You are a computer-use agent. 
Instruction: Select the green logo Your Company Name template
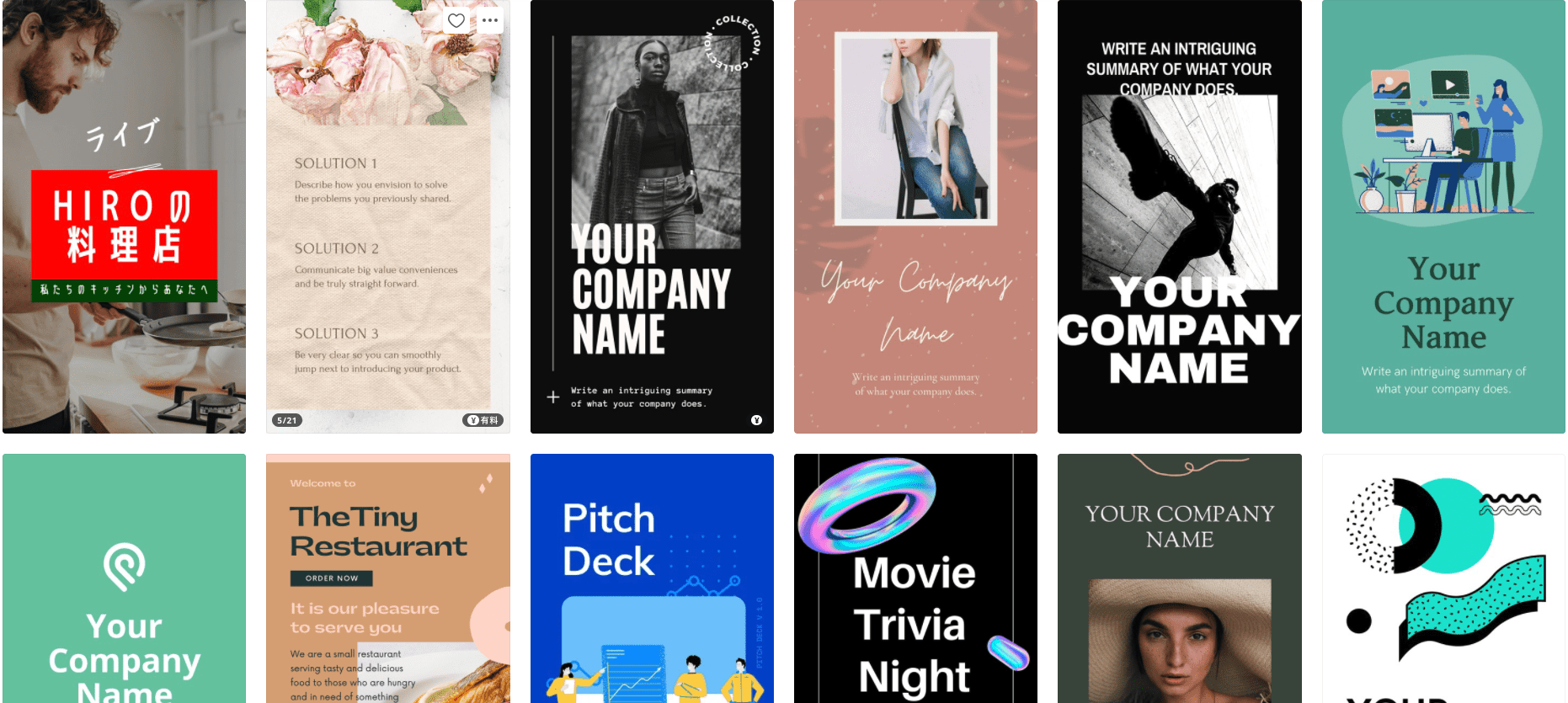click(x=124, y=581)
